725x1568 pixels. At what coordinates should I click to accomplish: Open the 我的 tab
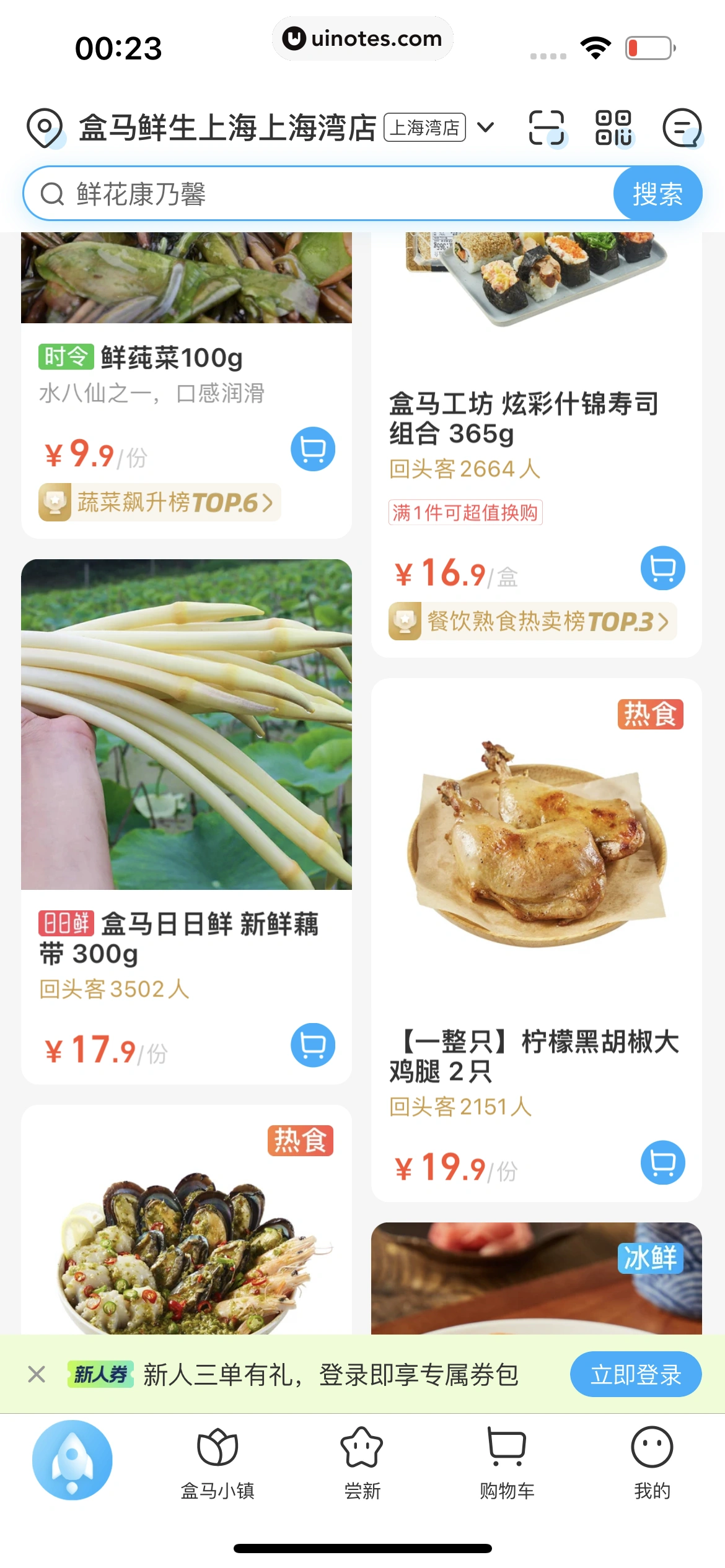point(652,1463)
